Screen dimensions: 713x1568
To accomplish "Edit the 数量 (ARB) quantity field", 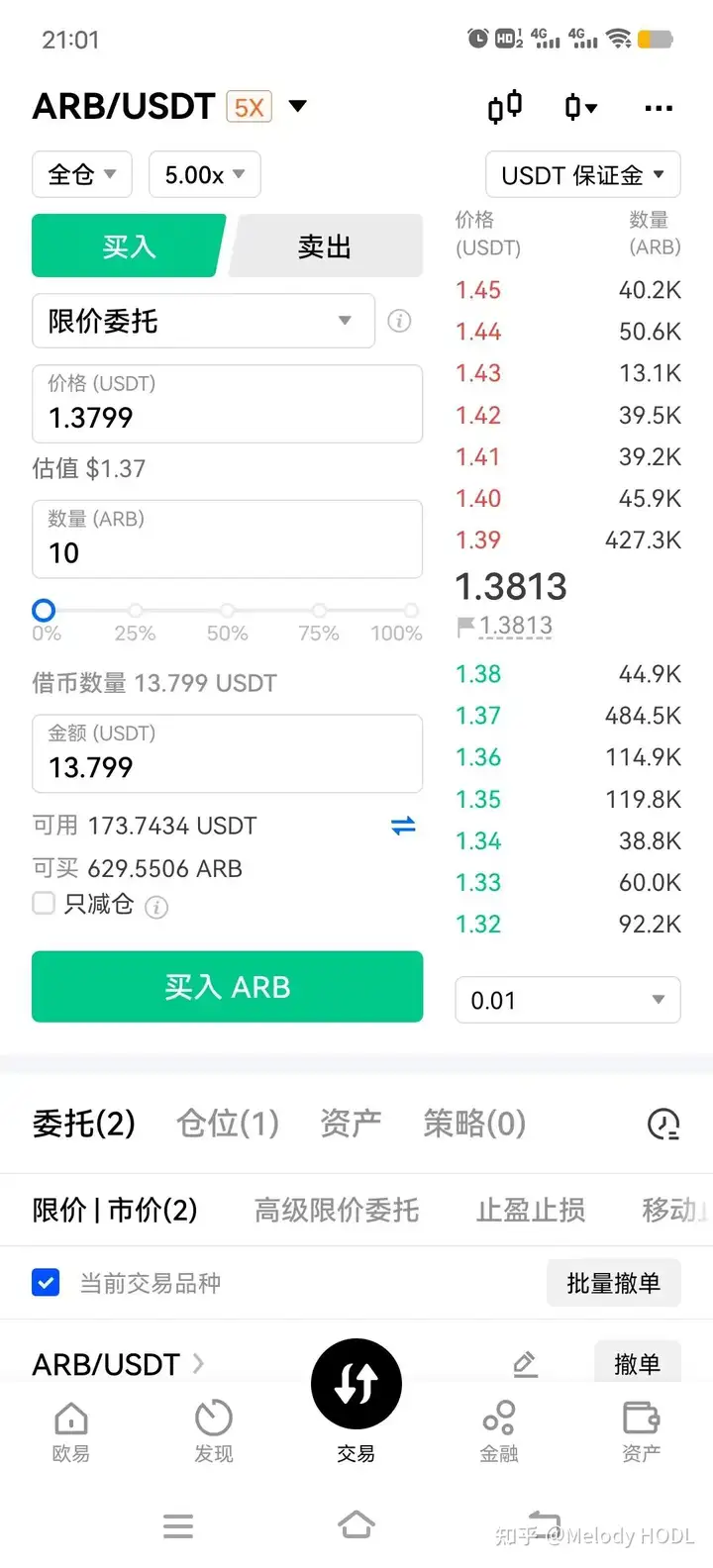I will click(227, 539).
